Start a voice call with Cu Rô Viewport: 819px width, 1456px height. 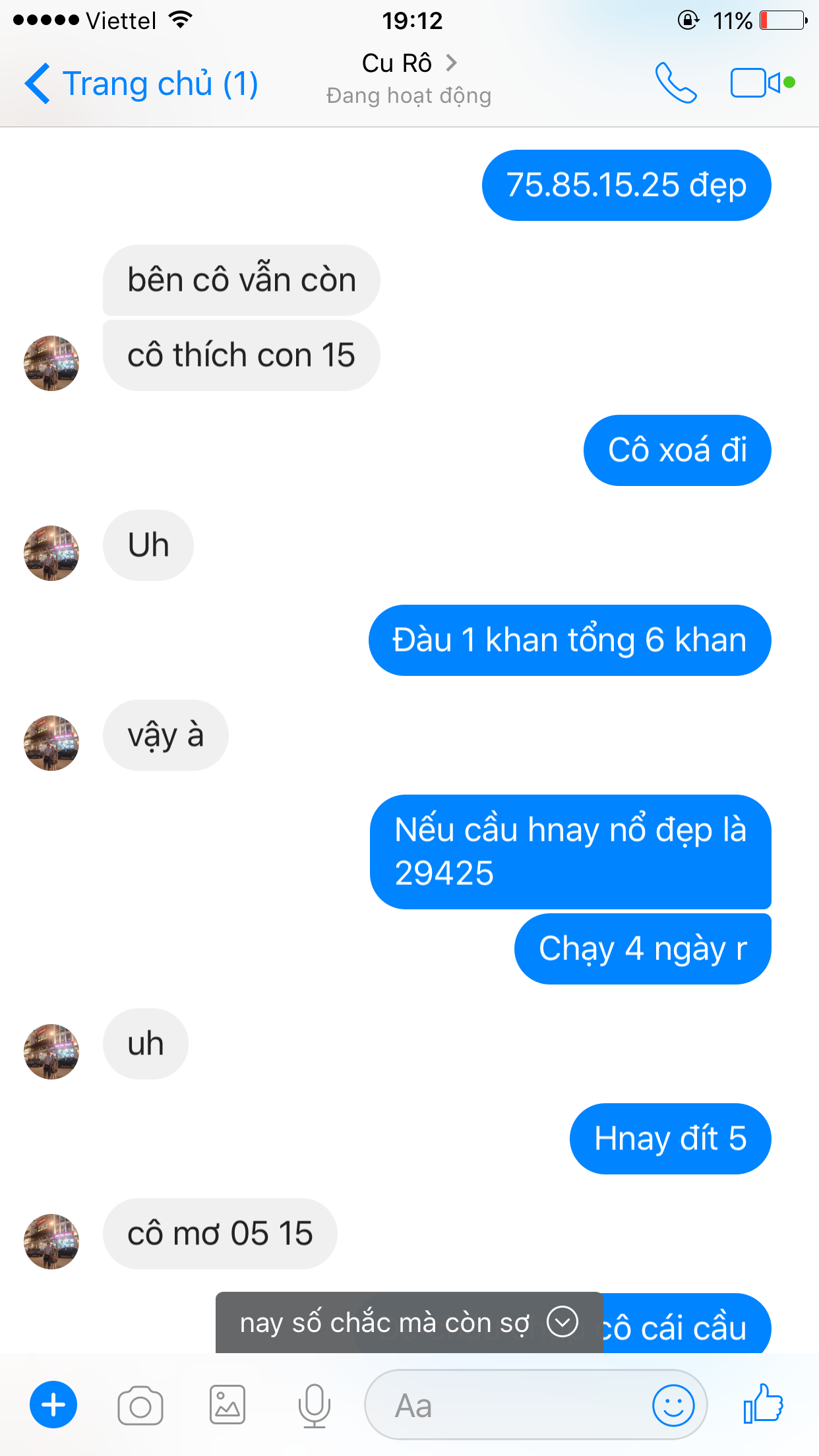point(675,83)
